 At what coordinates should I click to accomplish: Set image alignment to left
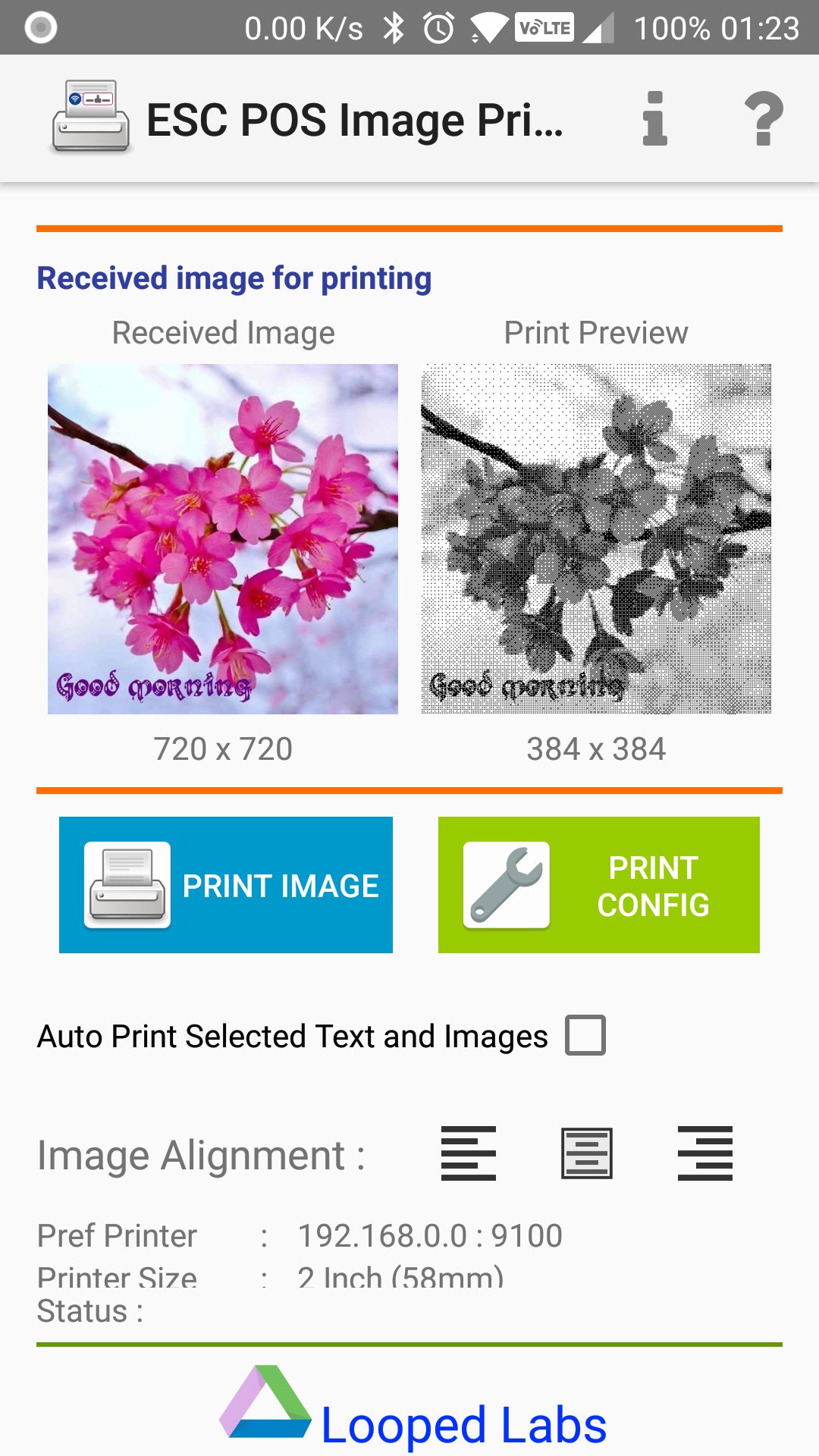pyautogui.click(x=469, y=1153)
